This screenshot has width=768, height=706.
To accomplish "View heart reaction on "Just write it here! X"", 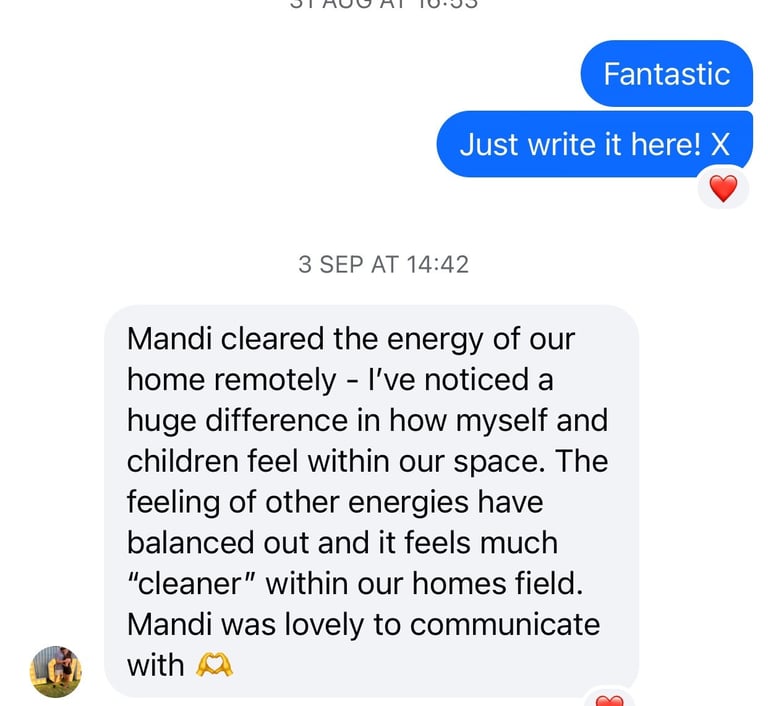I will click(722, 187).
